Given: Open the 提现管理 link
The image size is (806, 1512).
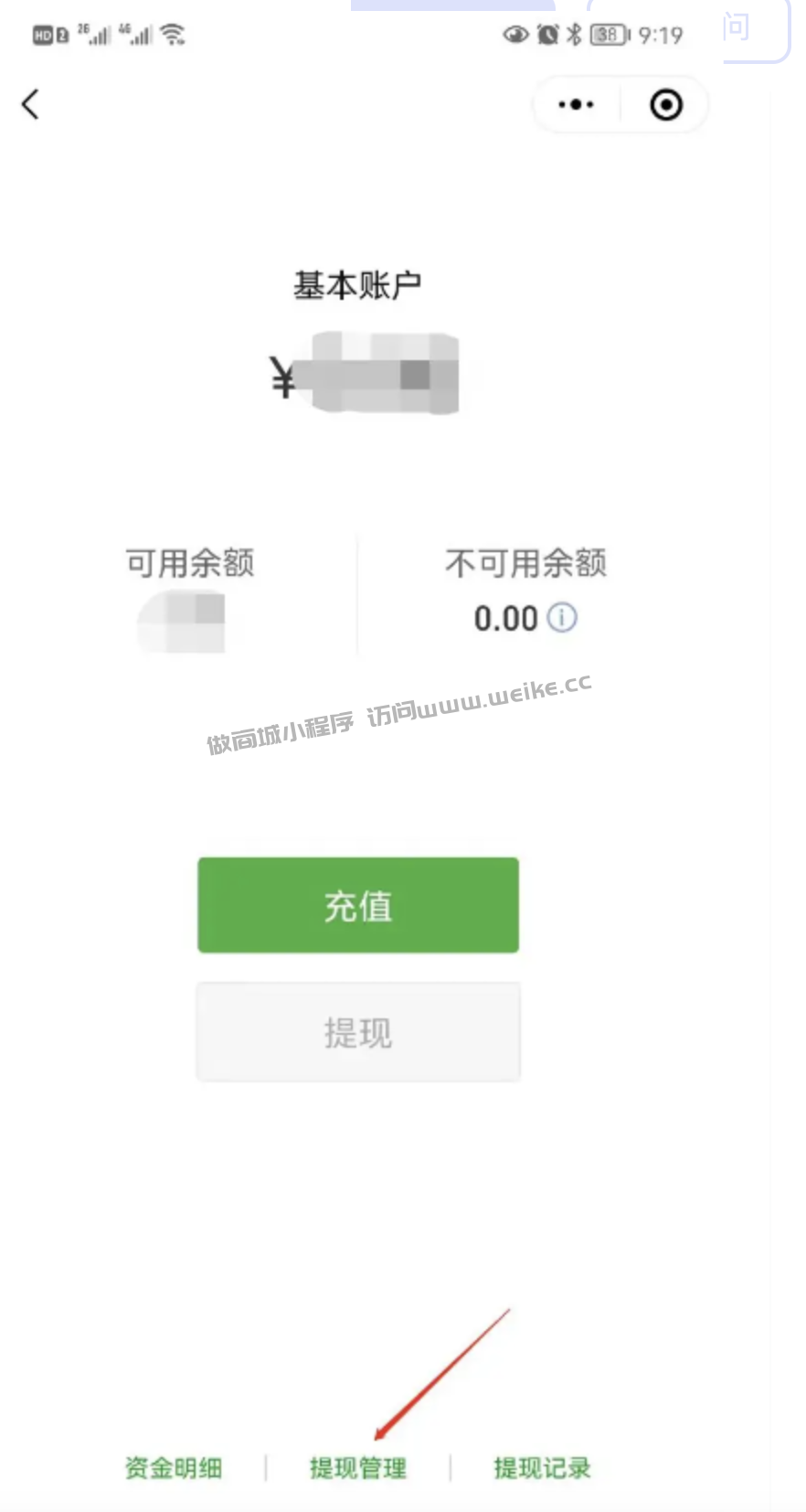Looking at the screenshot, I should 358,1467.
